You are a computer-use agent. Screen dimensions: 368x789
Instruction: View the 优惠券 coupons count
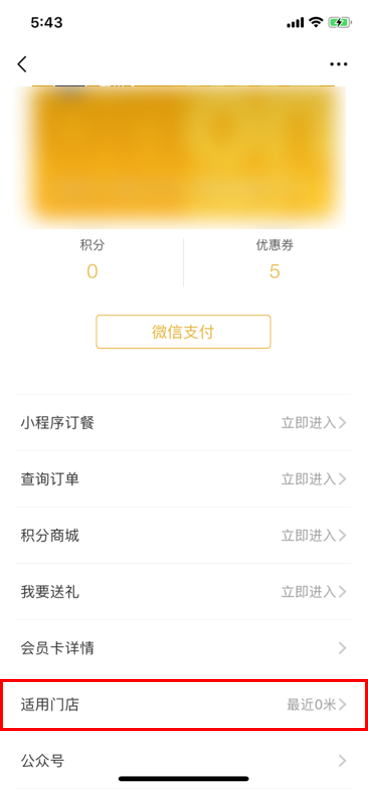(x=274, y=260)
